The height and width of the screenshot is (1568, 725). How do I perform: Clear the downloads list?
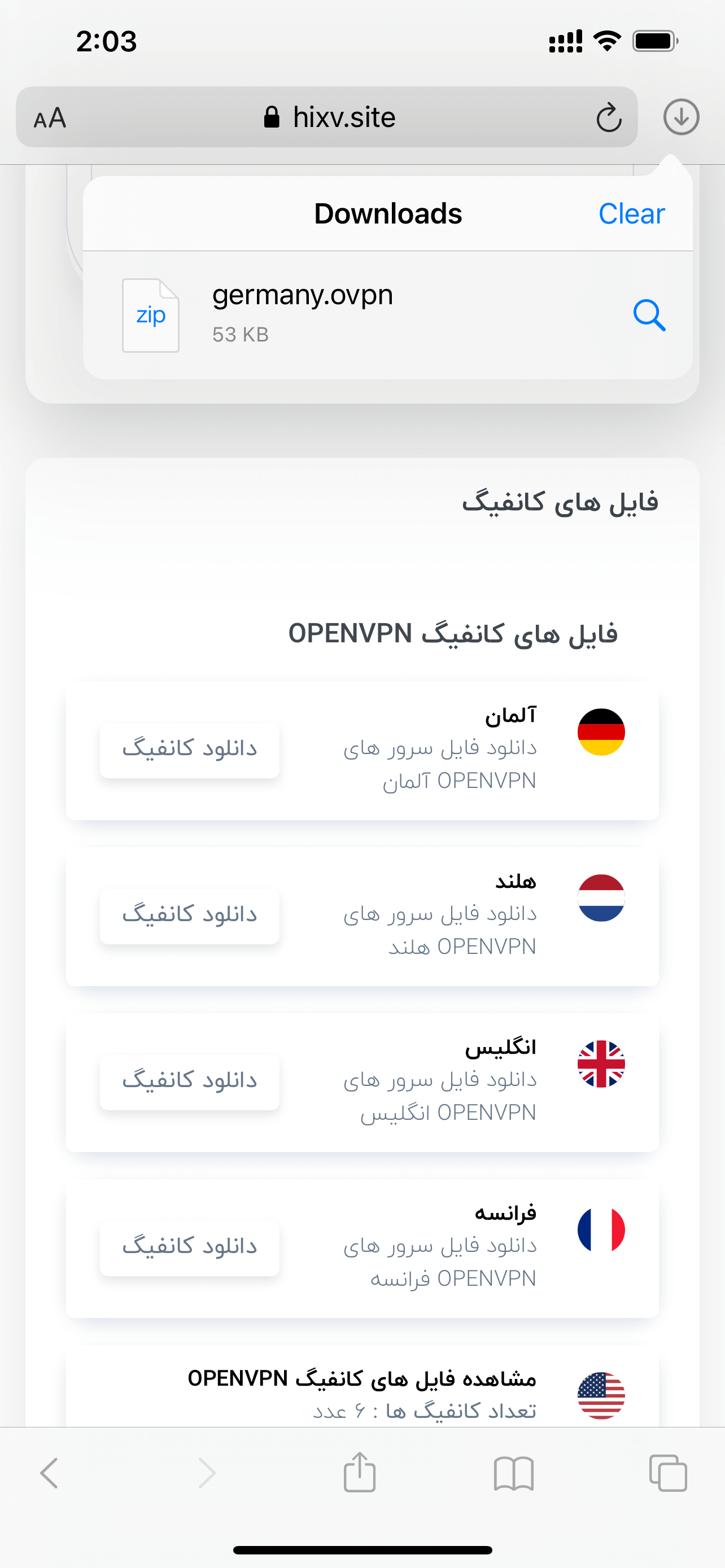(631, 214)
